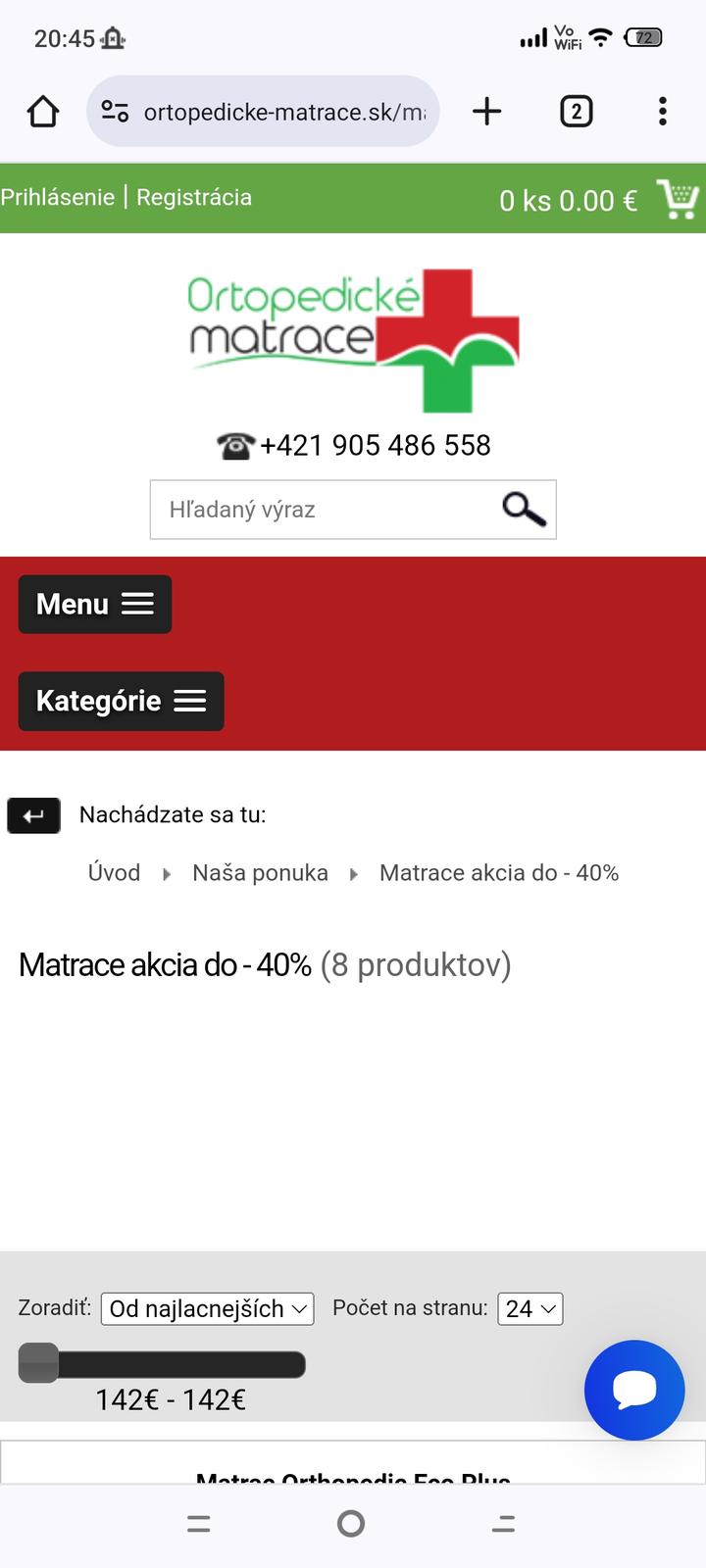706x1568 pixels.
Task: Tap the back arrow beside Nachádzate sa tu
Action: tap(34, 815)
